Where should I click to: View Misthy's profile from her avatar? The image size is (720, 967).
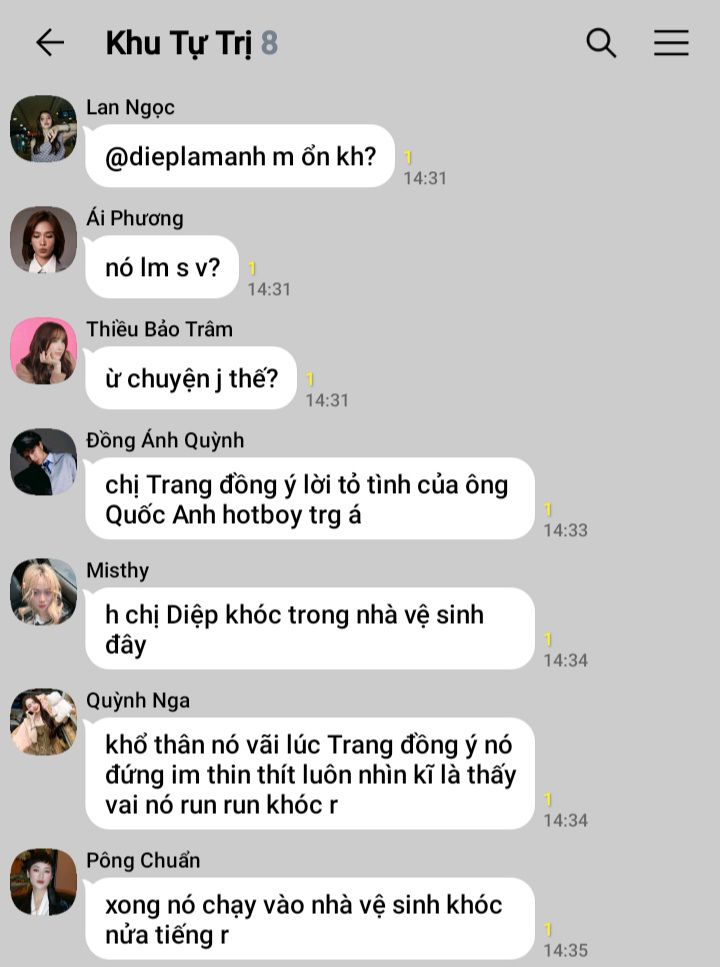pyautogui.click(x=43, y=592)
